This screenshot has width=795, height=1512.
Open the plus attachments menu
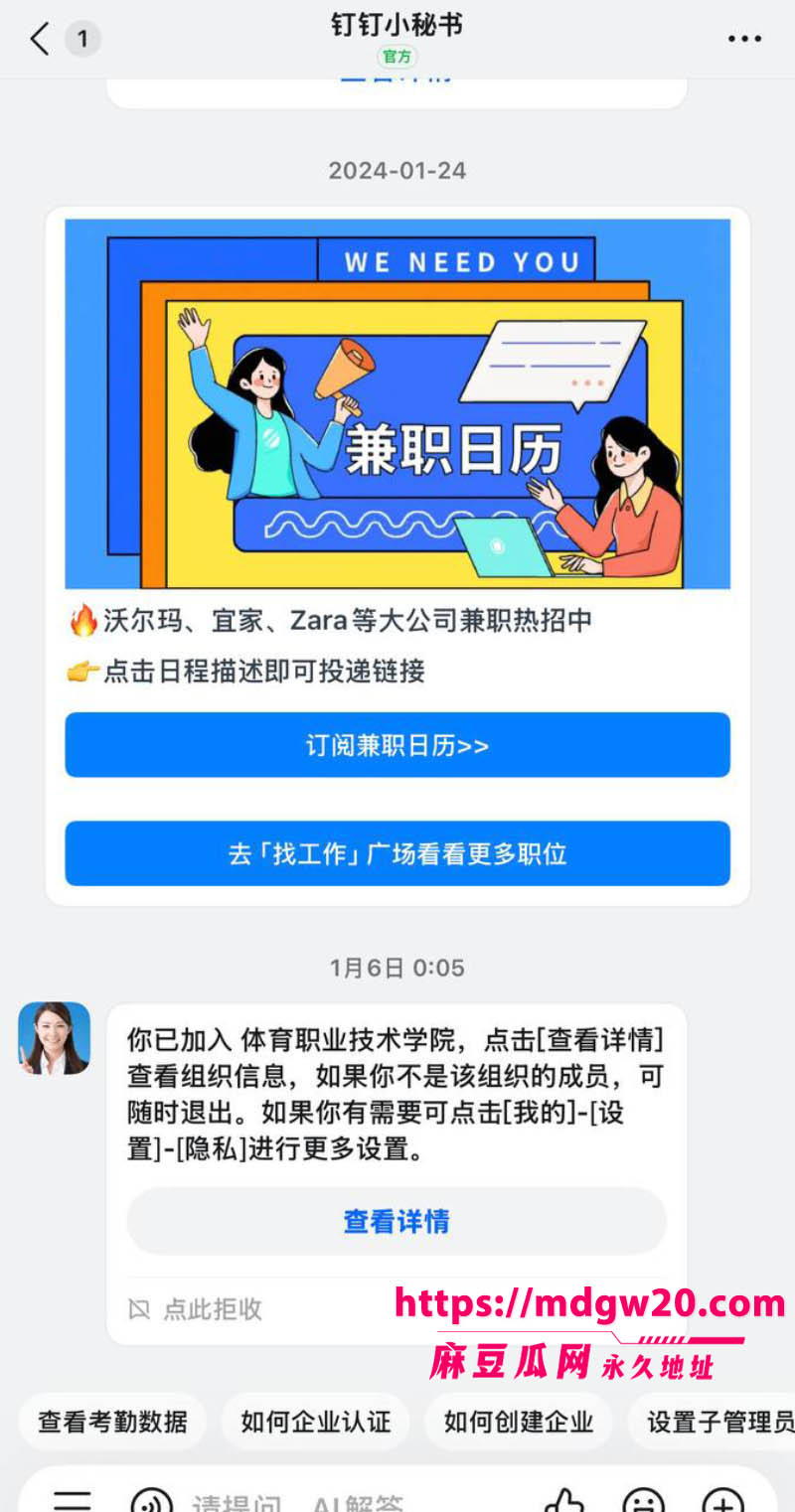(722, 1498)
